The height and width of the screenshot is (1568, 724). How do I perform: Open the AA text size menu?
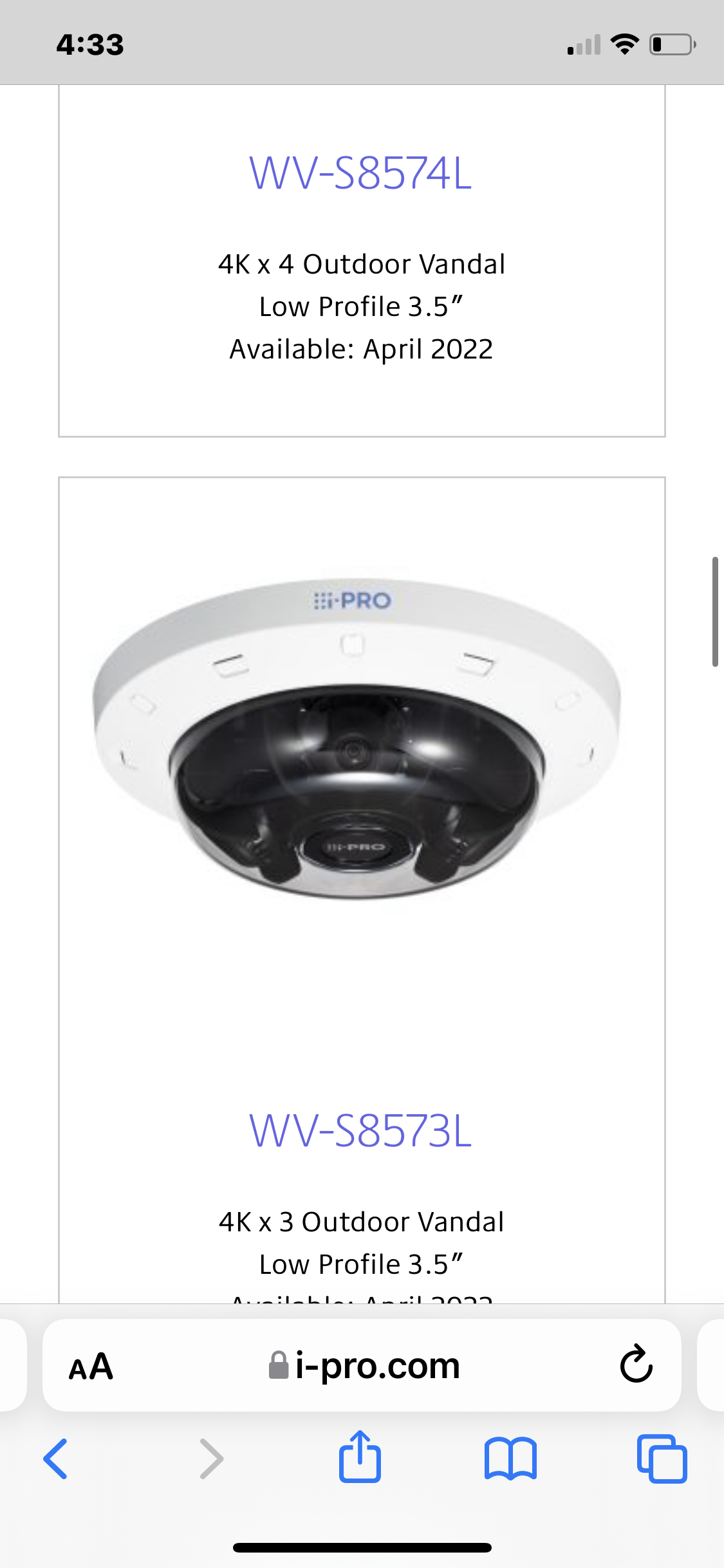click(91, 1366)
